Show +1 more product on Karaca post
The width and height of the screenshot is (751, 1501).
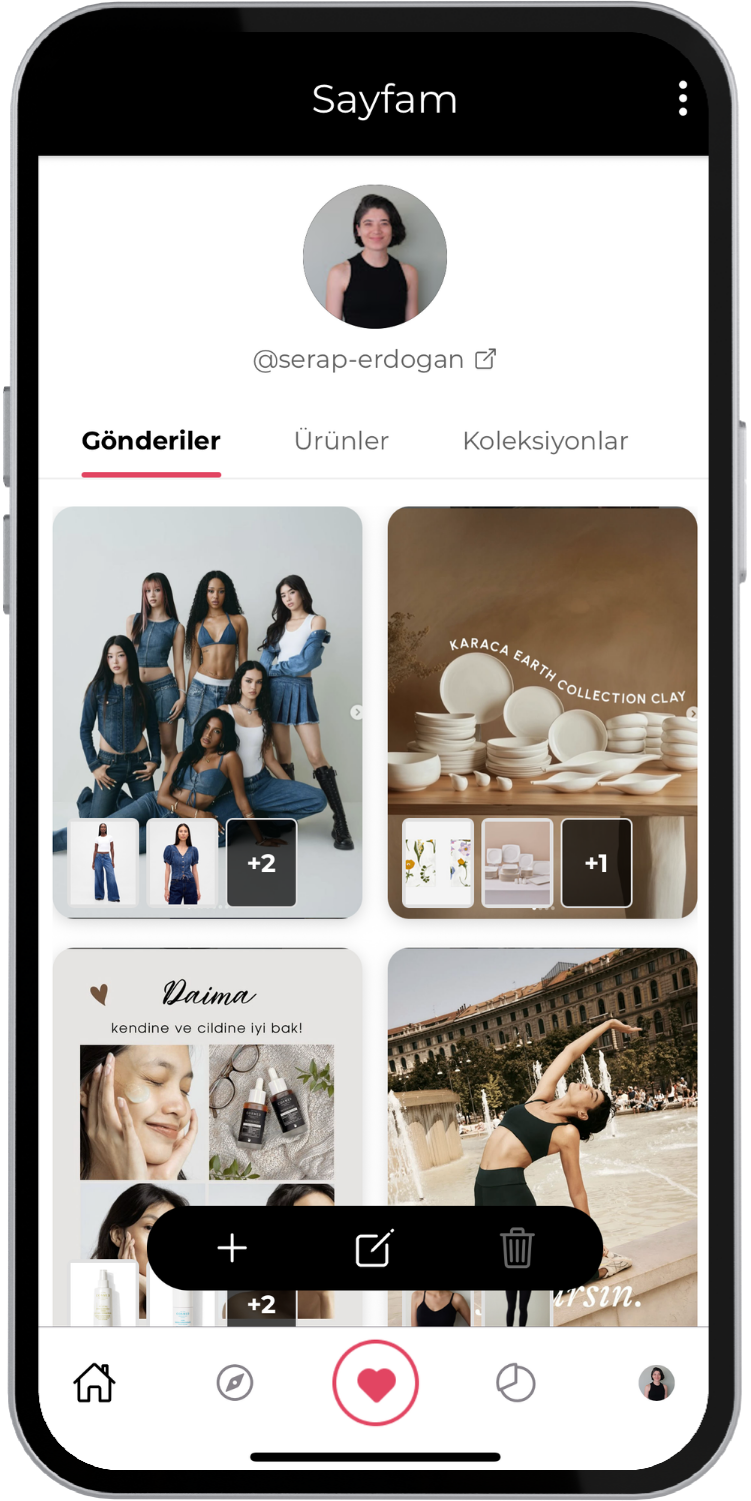(596, 863)
